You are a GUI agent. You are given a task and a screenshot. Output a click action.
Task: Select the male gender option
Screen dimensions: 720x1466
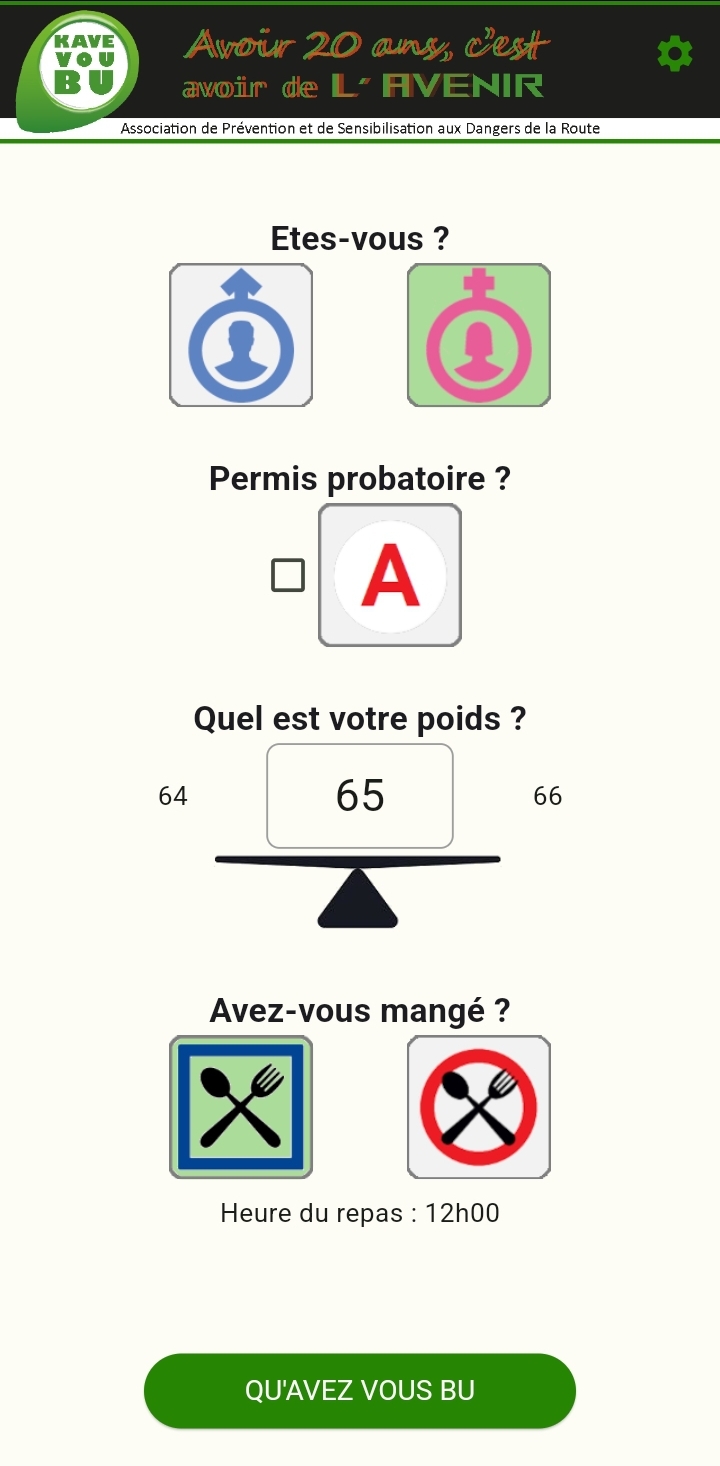pyautogui.click(x=241, y=335)
